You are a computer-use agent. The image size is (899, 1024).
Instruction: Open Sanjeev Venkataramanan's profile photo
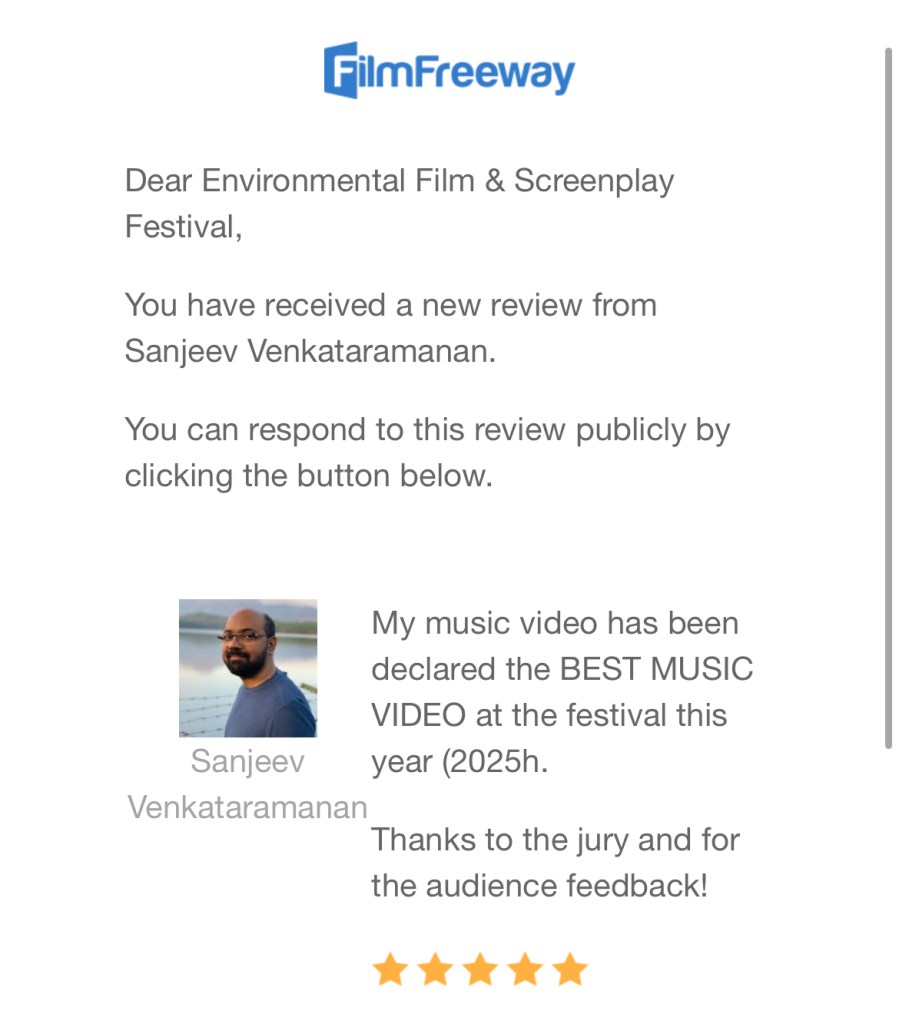(x=248, y=668)
